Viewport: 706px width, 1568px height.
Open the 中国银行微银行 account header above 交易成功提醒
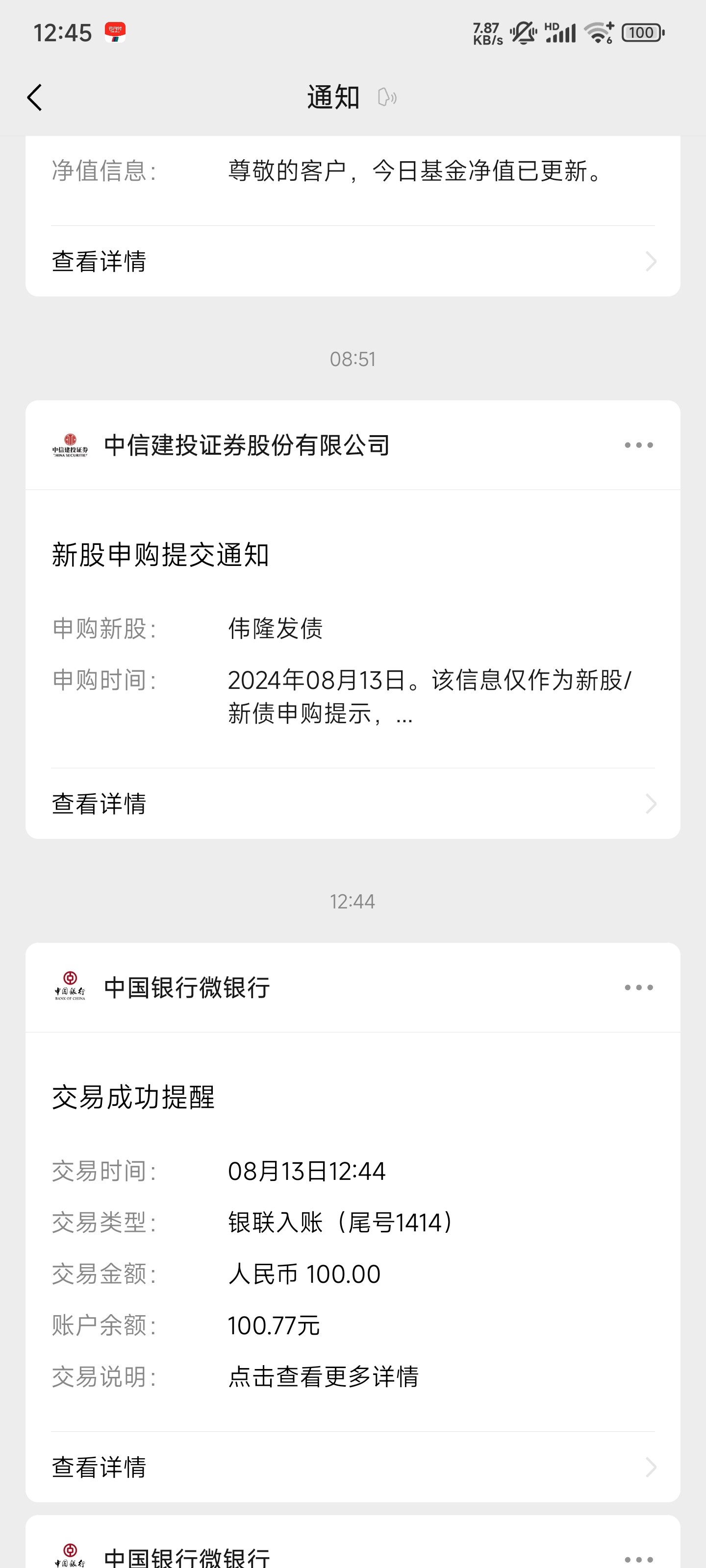[x=186, y=988]
